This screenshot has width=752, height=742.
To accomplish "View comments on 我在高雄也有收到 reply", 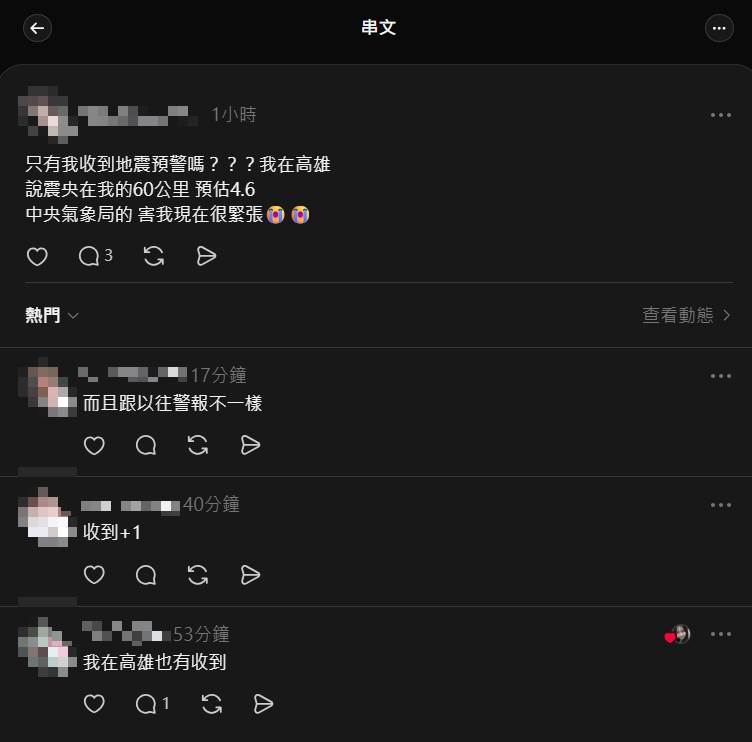I will (x=147, y=704).
